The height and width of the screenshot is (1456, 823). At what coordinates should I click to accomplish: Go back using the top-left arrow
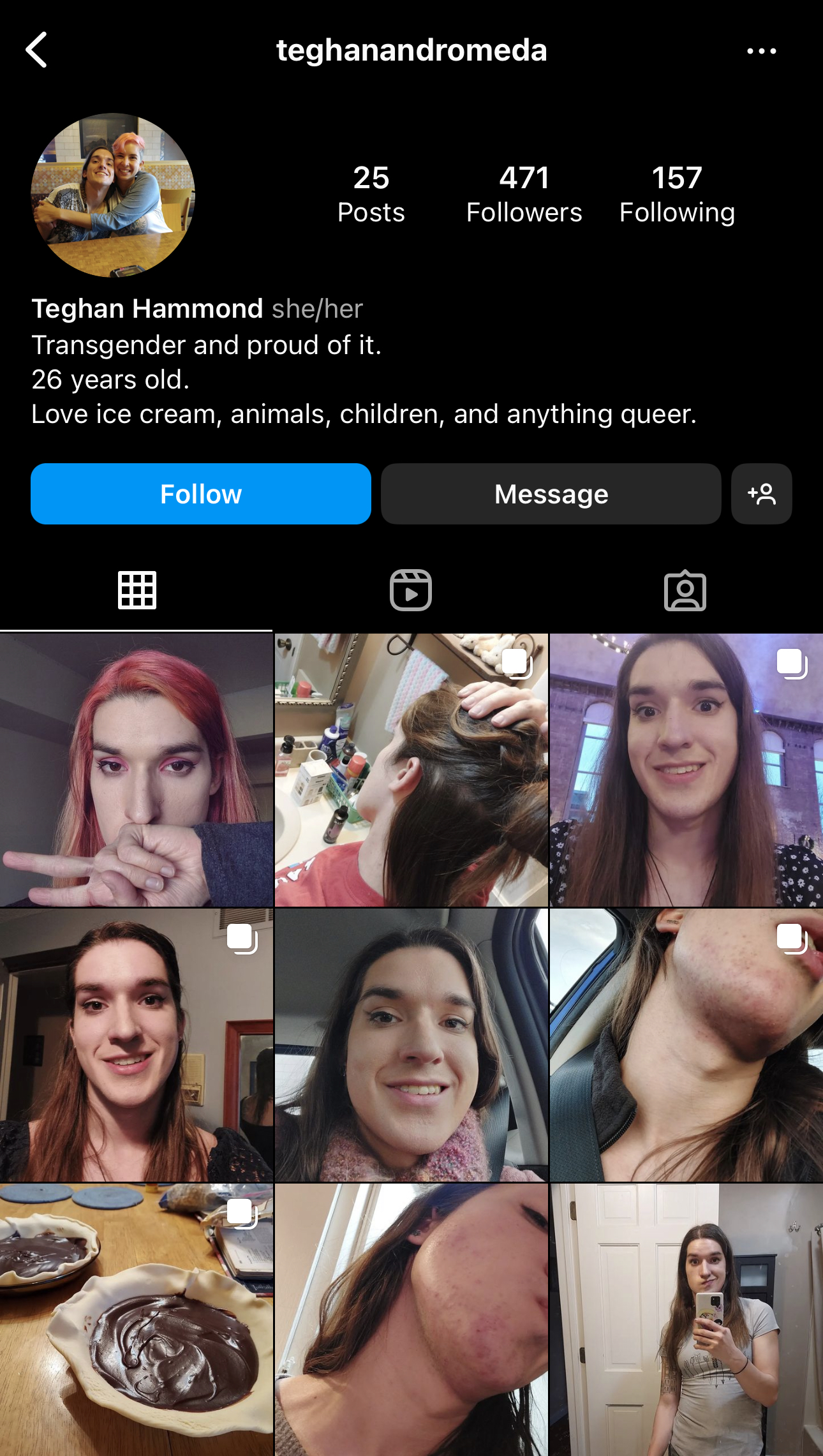coord(37,50)
